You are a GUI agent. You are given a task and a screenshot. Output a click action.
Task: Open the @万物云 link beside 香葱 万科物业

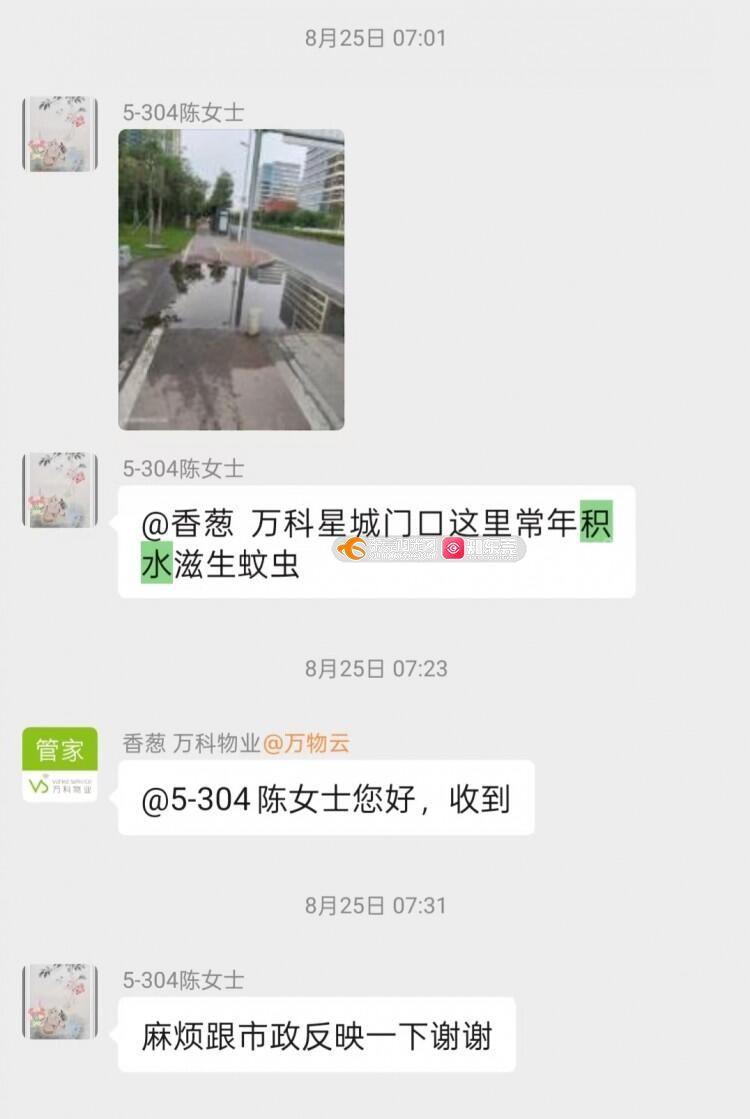click(x=306, y=743)
